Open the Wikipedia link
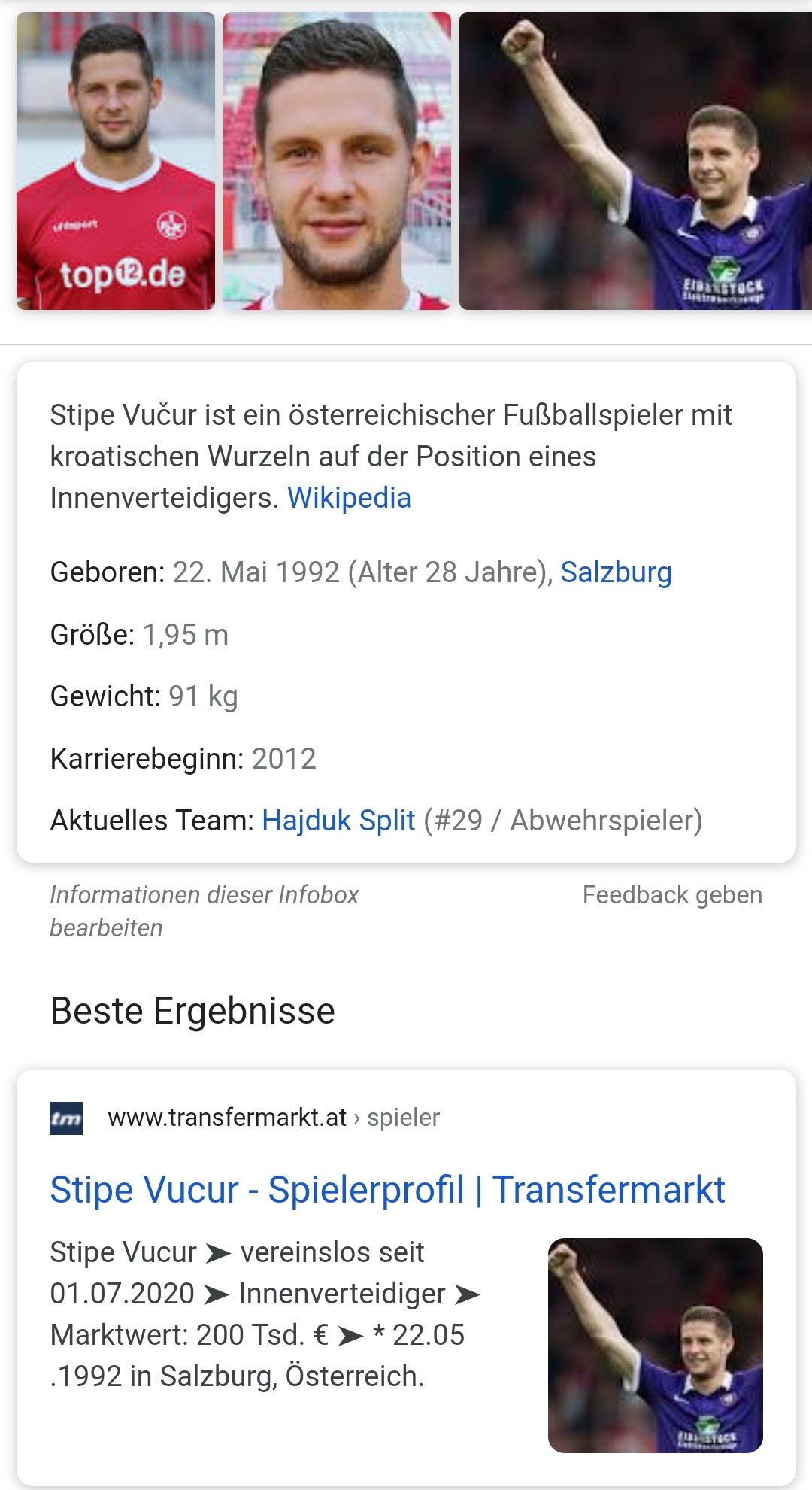This screenshot has height=1490, width=812. click(349, 498)
